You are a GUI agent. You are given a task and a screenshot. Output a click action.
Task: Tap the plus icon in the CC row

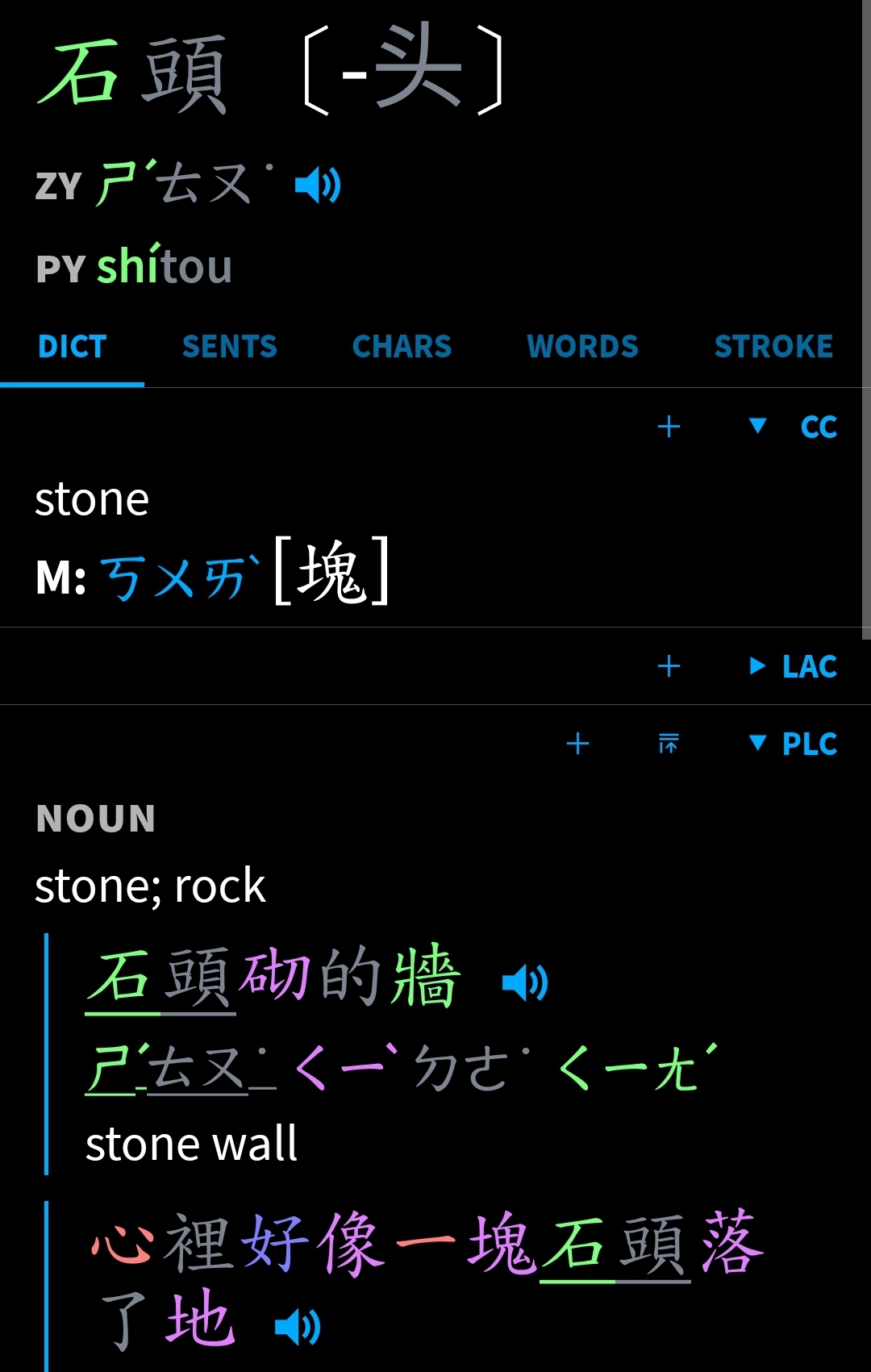point(669,426)
